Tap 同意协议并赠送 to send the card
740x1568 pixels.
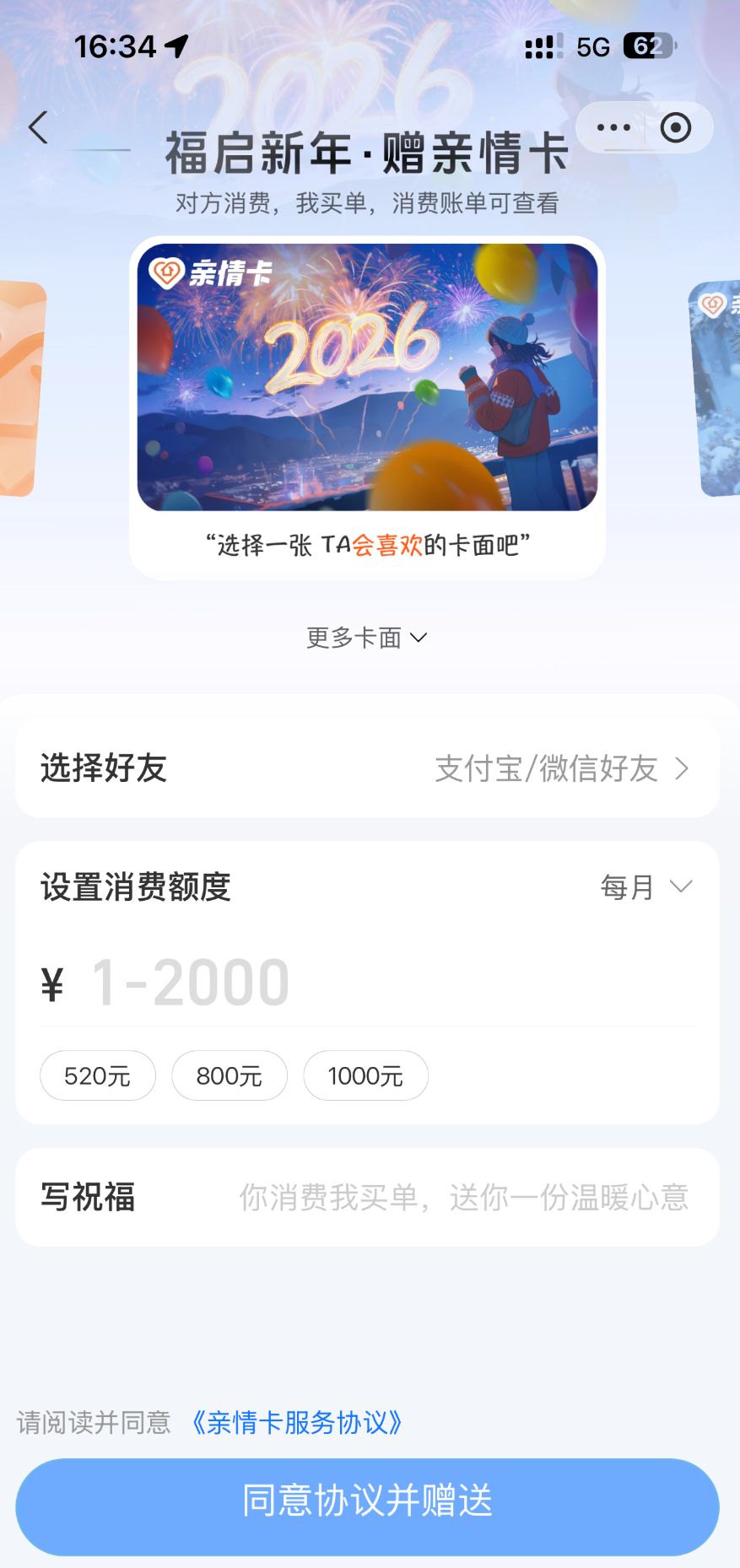[x=367, y=1501]
